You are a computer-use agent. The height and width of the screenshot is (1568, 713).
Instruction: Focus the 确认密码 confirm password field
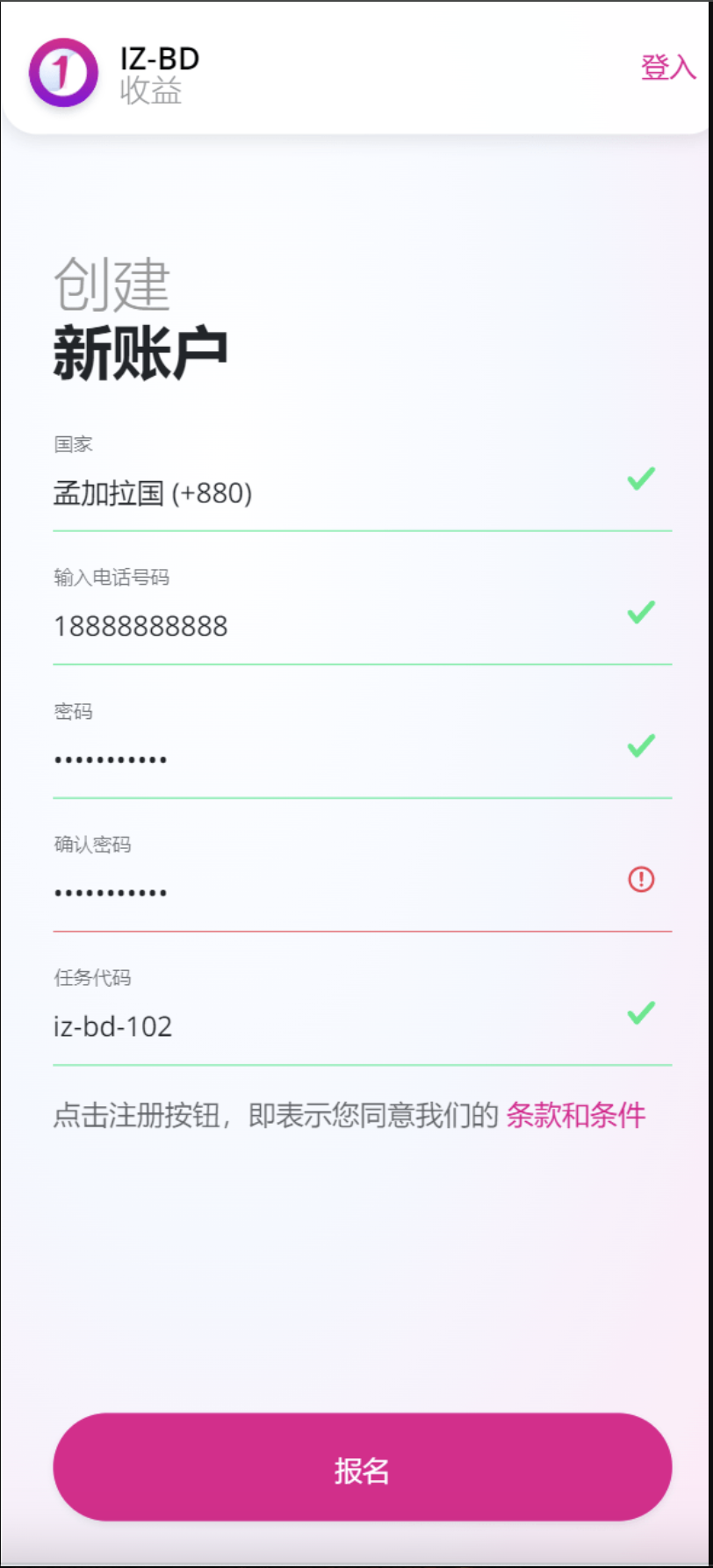334,893
